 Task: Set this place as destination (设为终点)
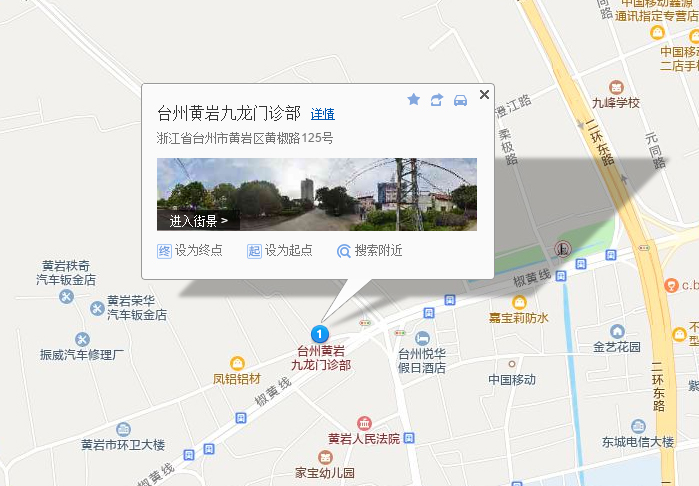coord(190,250)
